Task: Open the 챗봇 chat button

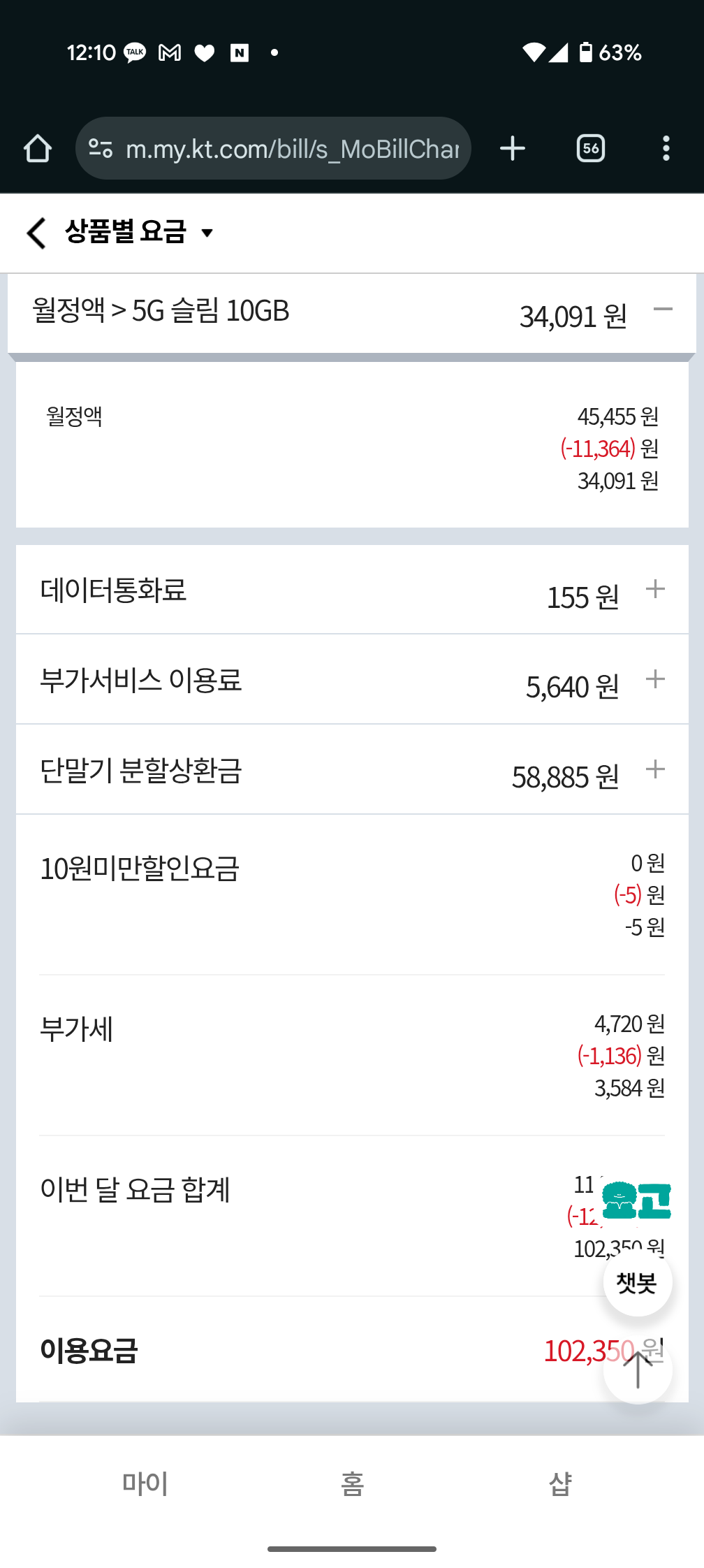Action: pos(637,1283)
